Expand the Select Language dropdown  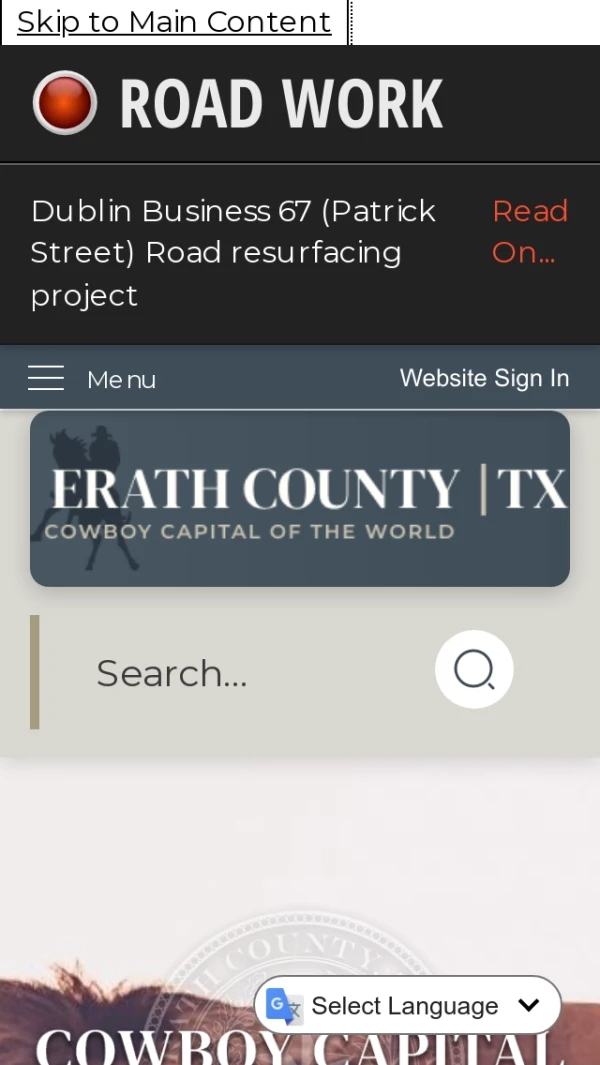tap(408, 1005)
